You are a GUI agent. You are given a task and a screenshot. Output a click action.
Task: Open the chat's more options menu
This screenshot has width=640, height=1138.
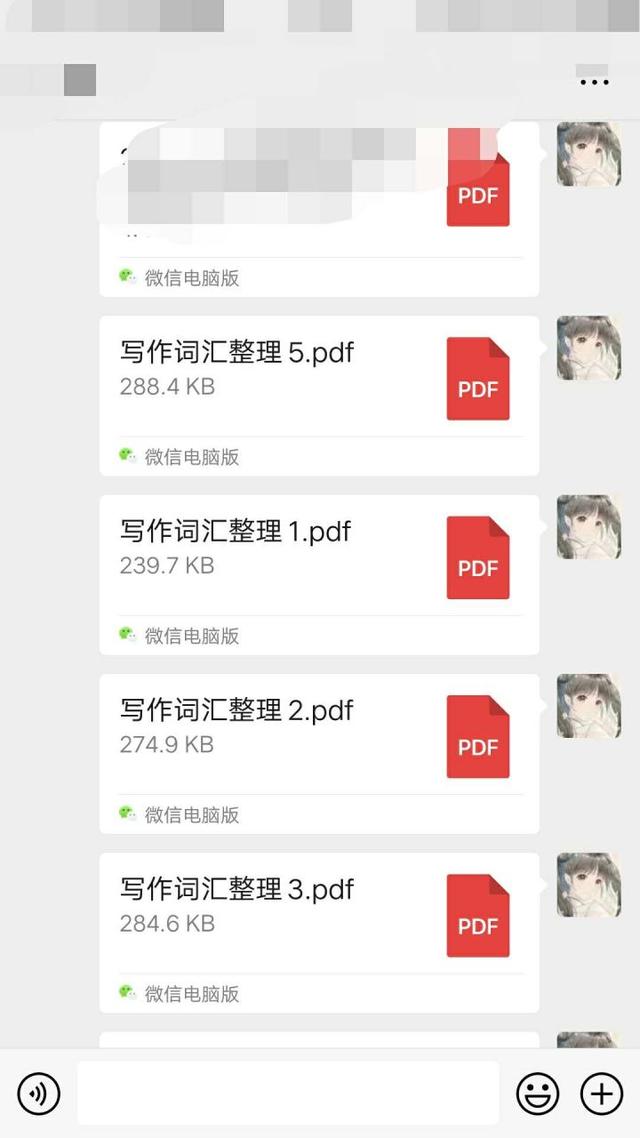pos(594,82)
